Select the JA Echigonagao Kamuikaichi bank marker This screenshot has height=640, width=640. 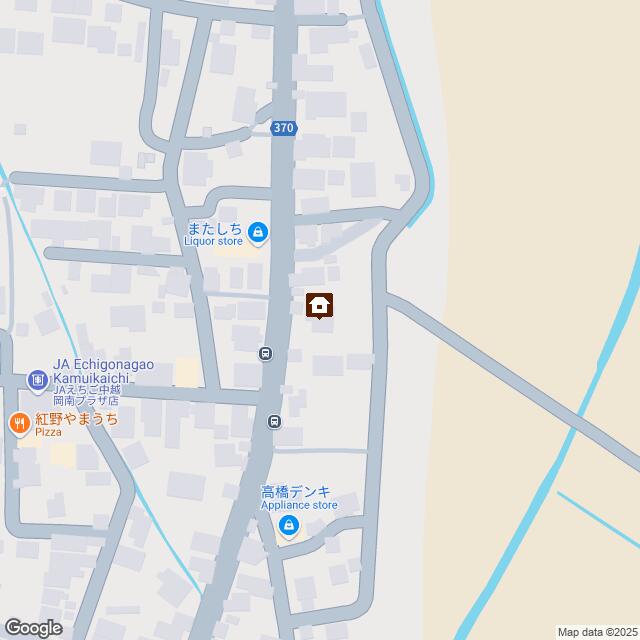[x=37, y=379]
